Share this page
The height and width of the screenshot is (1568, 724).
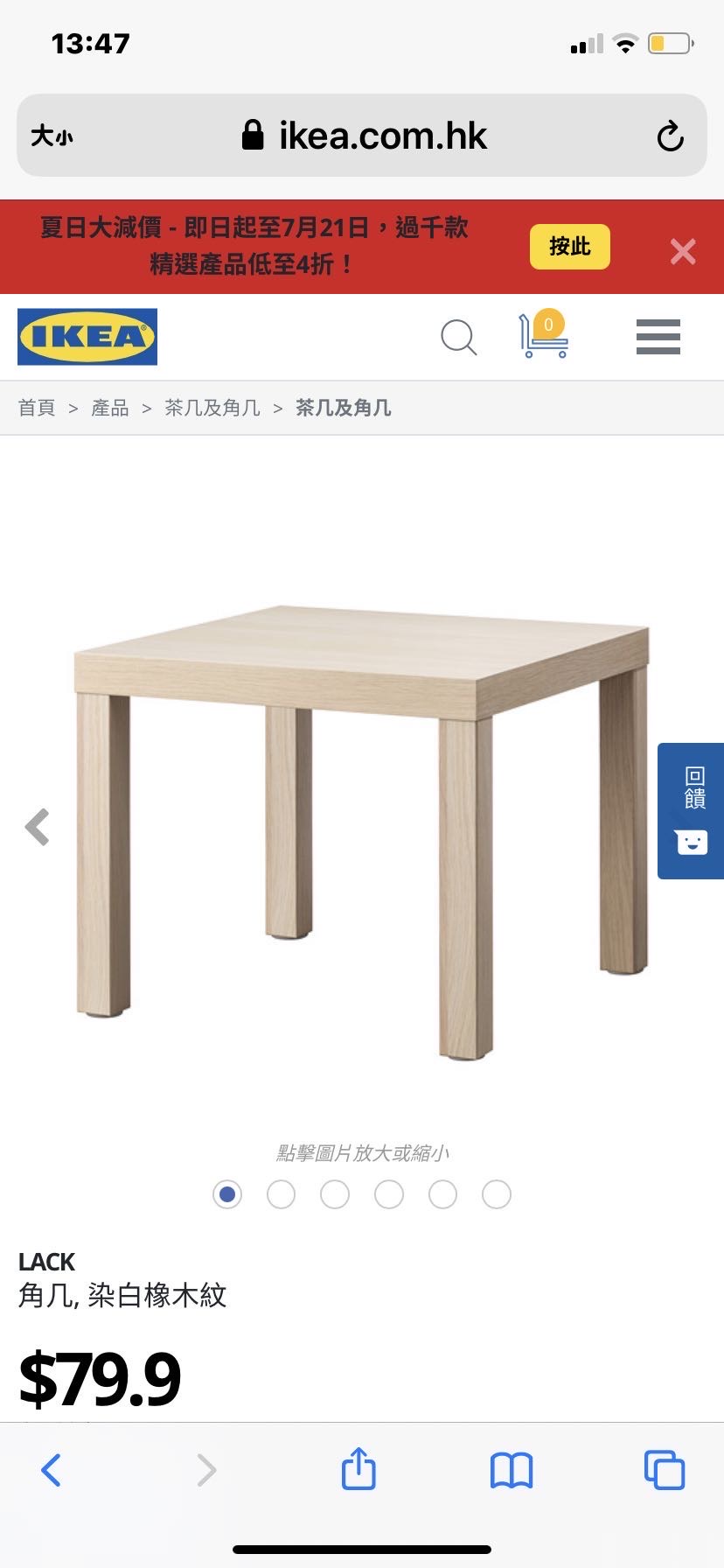(359, 1468)
